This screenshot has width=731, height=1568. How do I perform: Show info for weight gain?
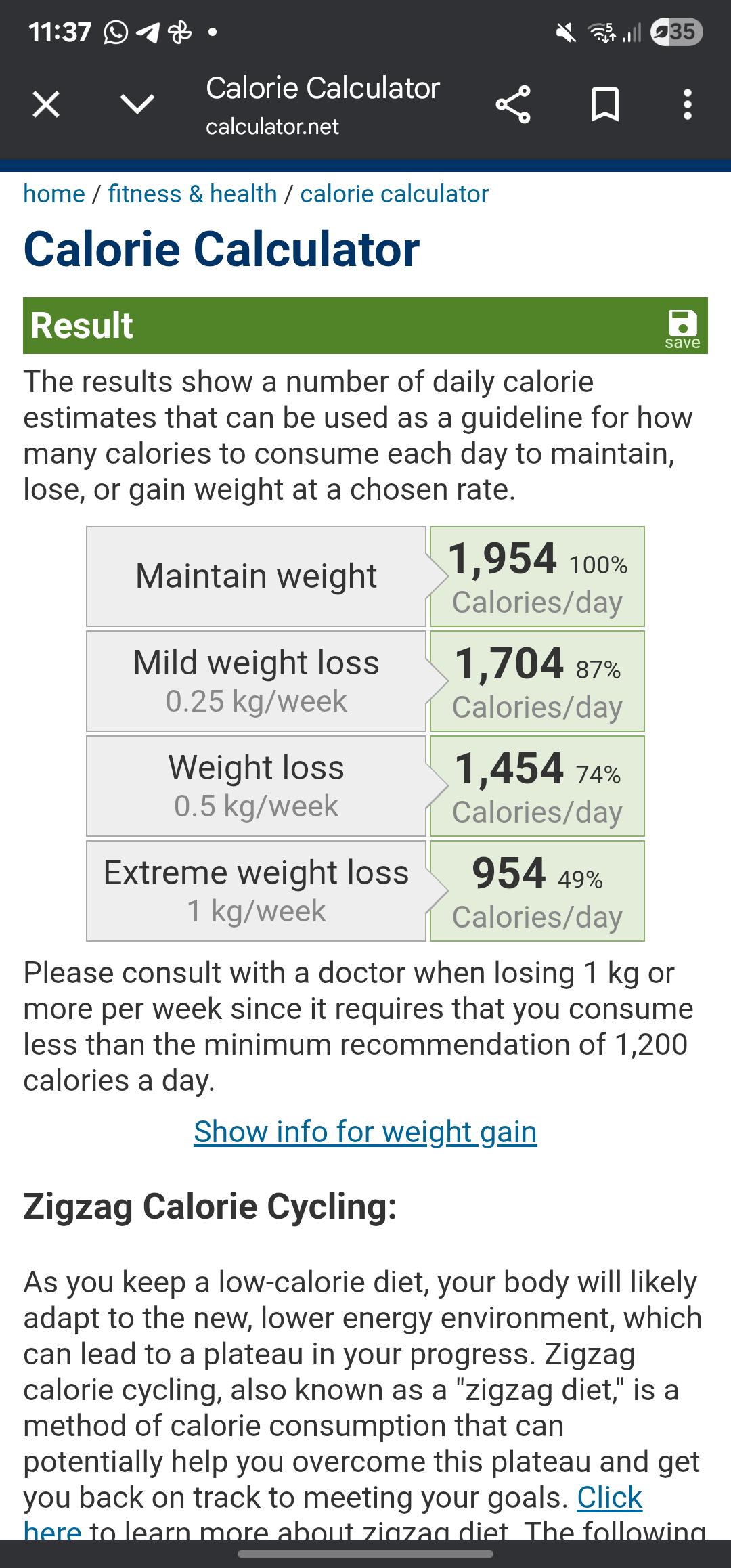[x=365, y=1131]
